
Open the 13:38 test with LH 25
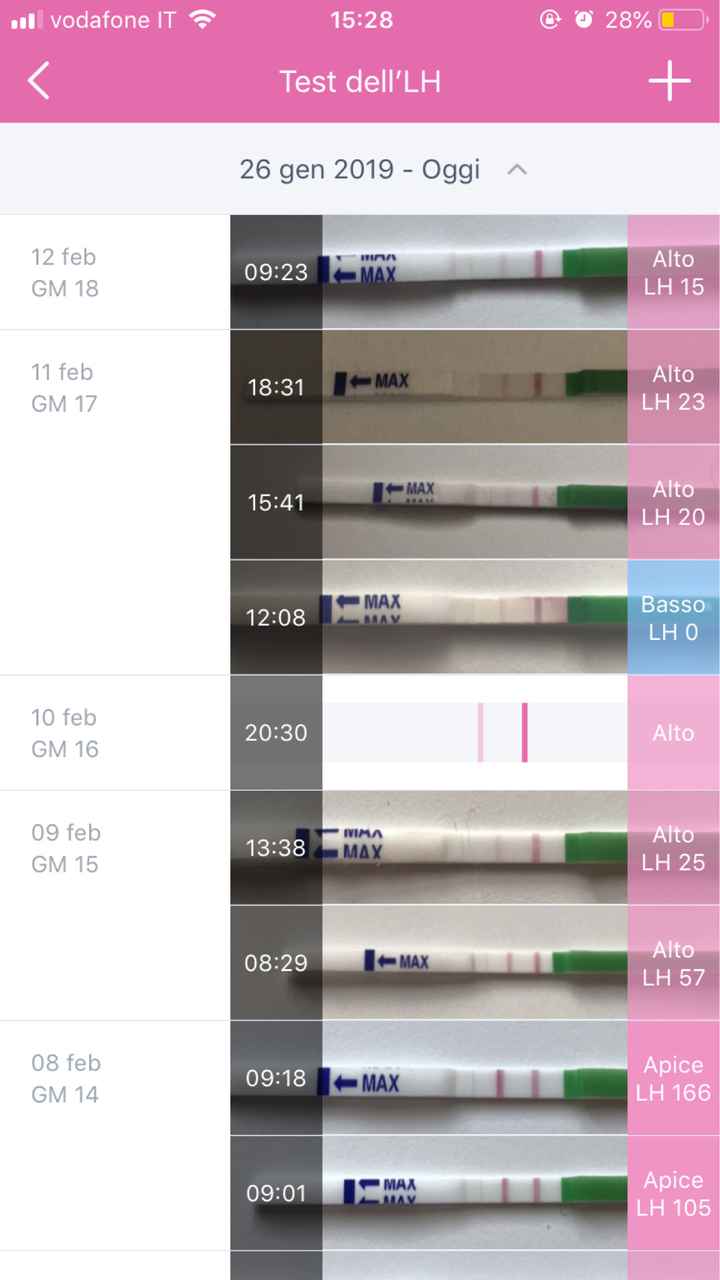click(x=475, y=848)
